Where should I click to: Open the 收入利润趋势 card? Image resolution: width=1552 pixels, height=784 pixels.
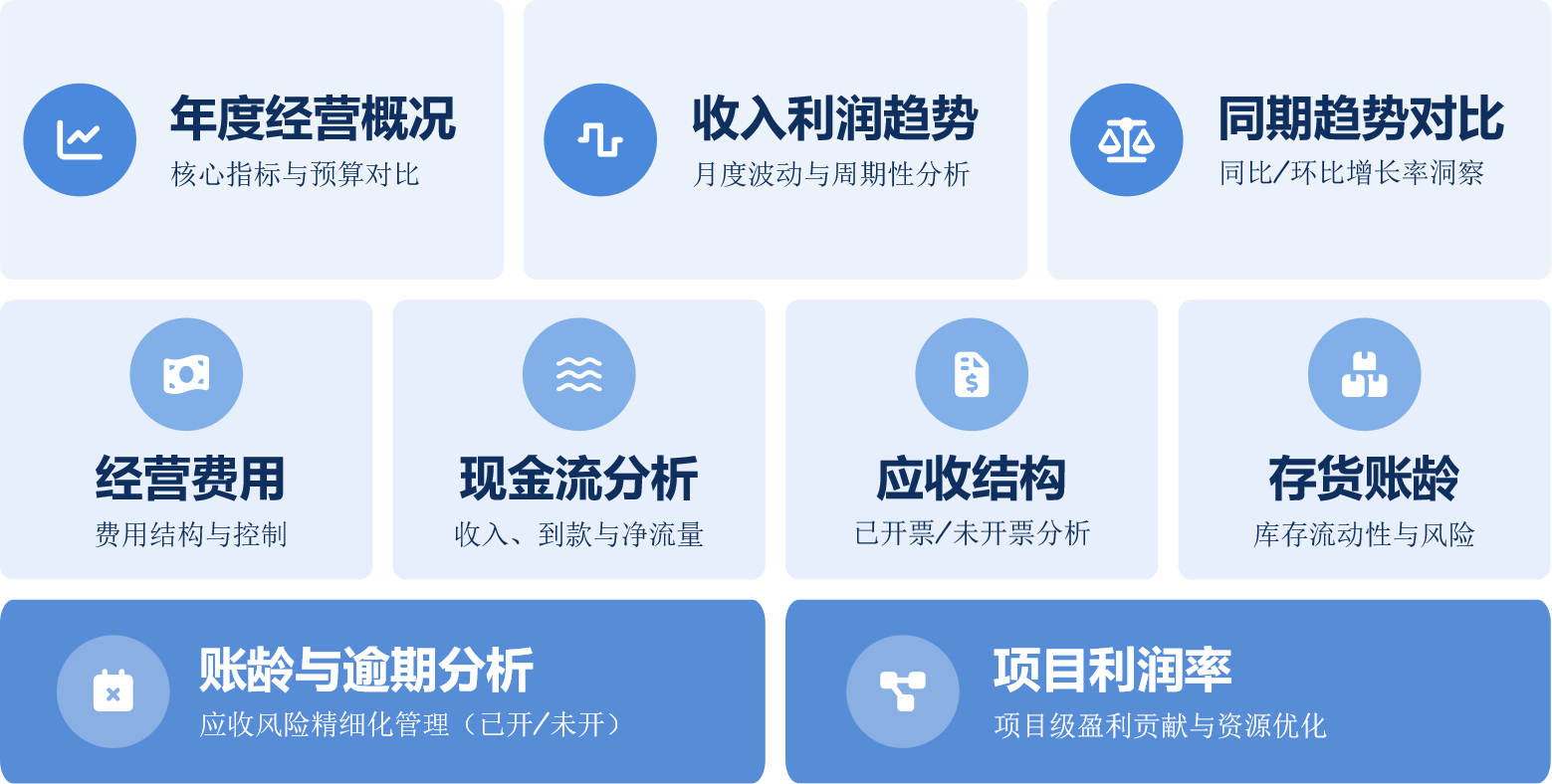[x=776, y=139]
